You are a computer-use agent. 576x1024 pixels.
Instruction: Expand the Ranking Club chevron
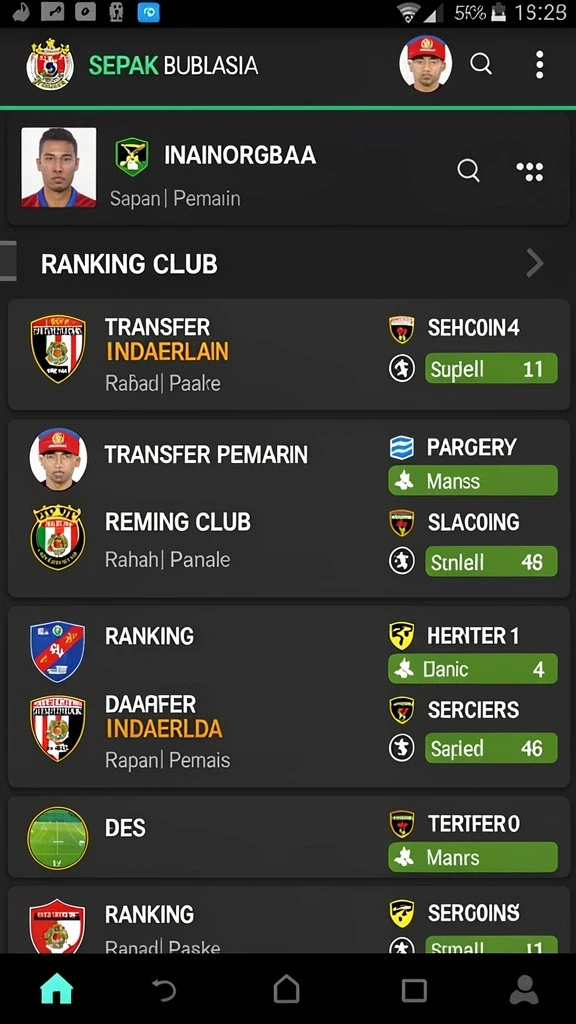point(535,263)
